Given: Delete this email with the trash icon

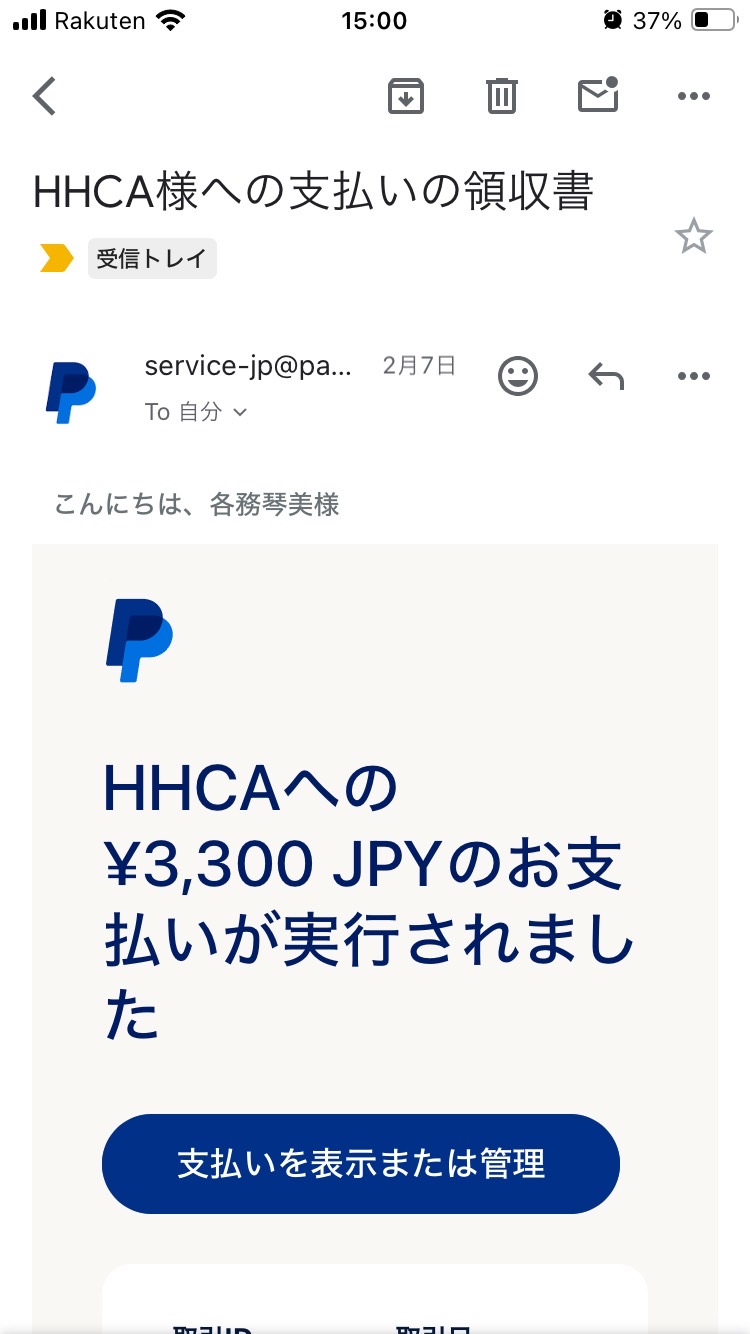Looking at the screenshot, I should [501, 96].
